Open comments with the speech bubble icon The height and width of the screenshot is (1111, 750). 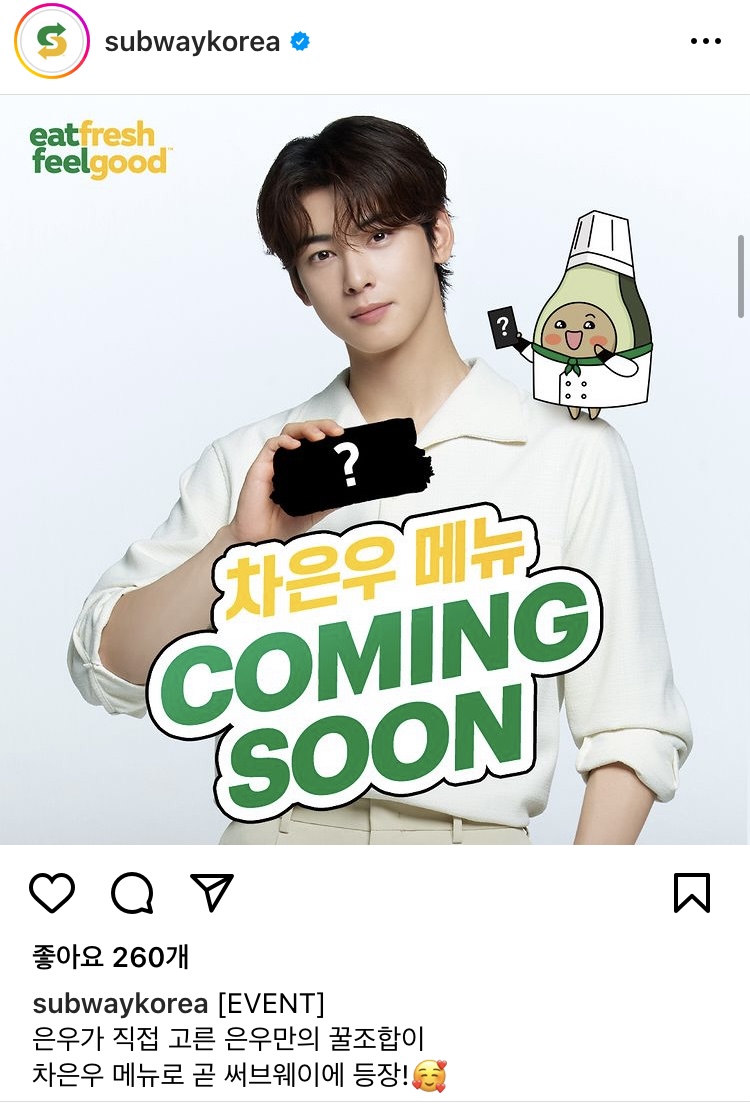click(132, 892)
